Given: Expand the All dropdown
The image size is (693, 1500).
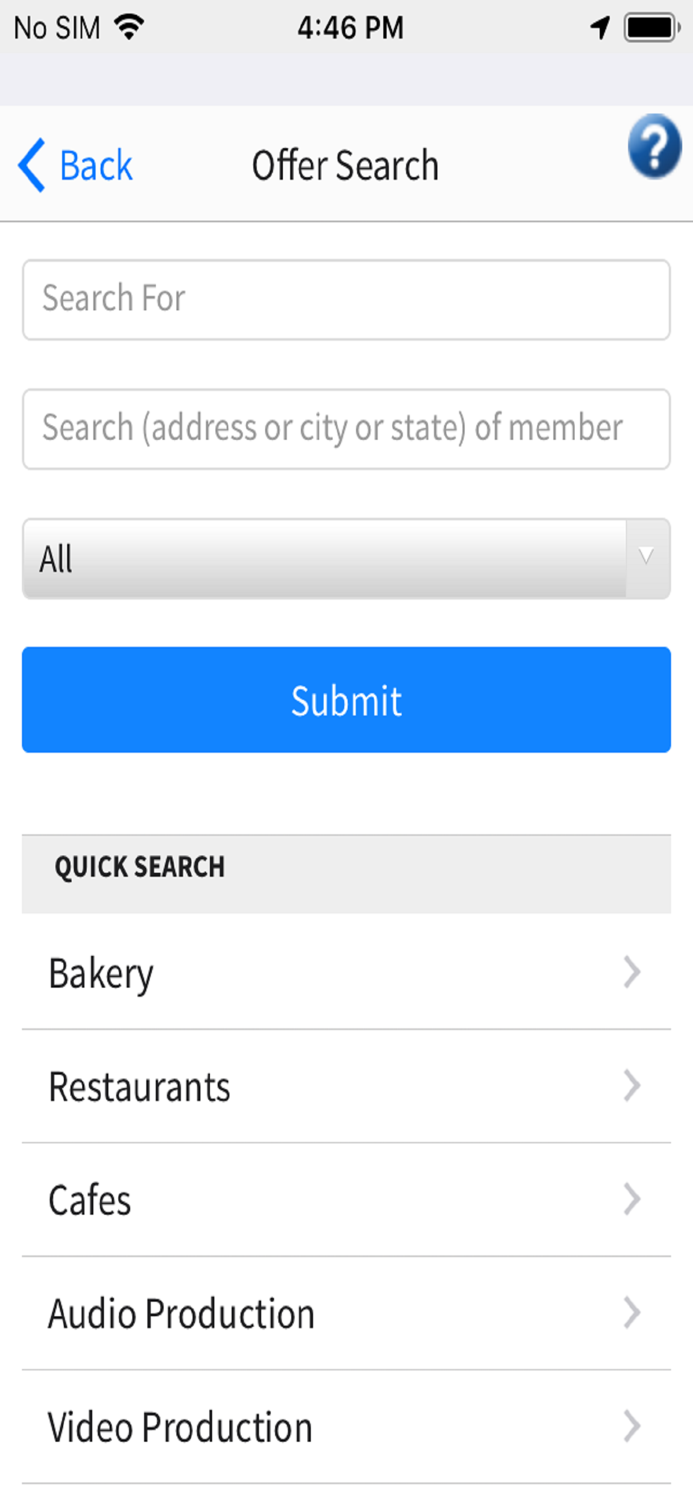Looking at the screenshot, I should pyautogui.click(x=346, y=558).
